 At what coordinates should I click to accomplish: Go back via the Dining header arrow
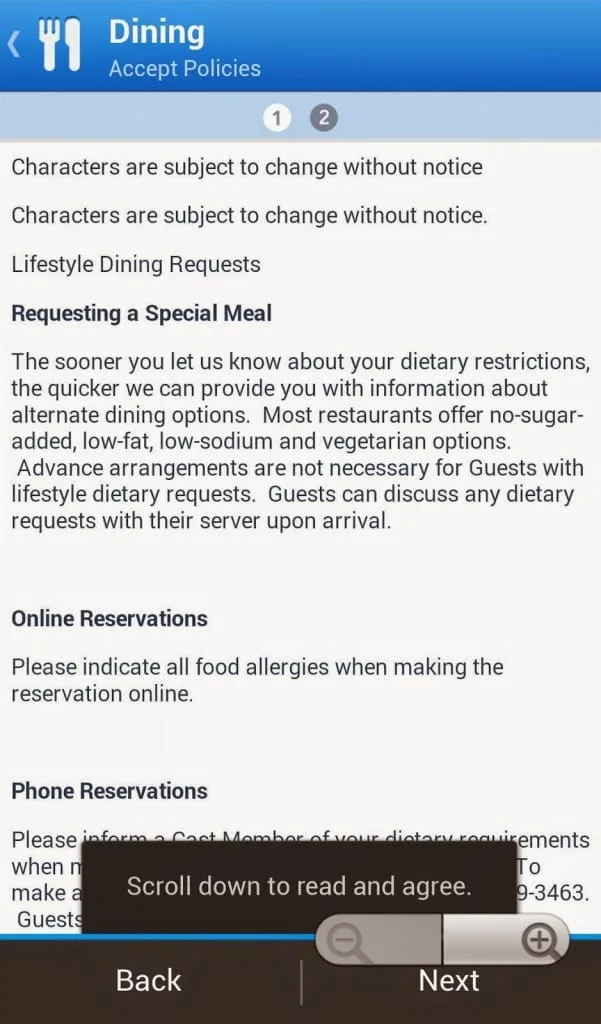pyautogui.click(x=14, y=44)
